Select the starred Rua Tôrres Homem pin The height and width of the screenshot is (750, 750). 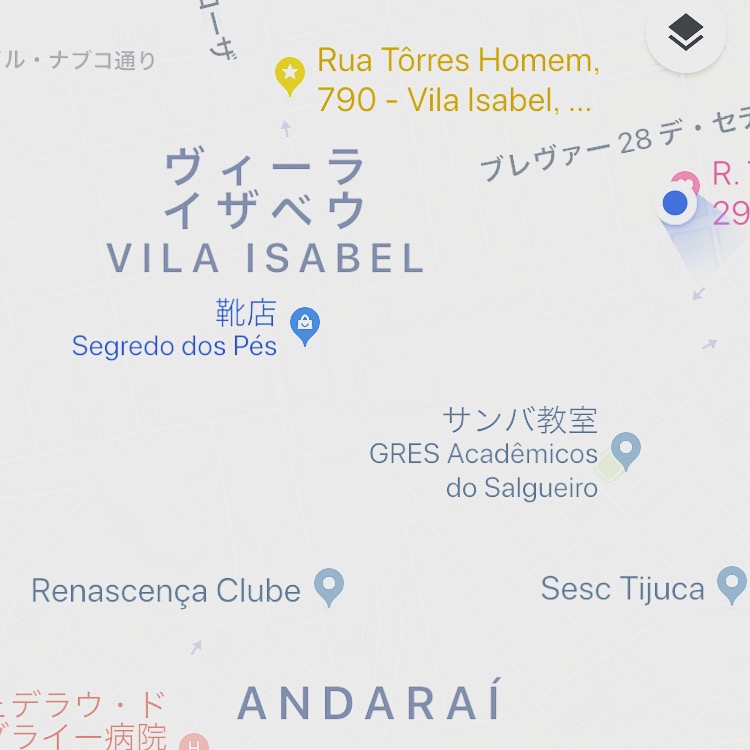(289, 74)
